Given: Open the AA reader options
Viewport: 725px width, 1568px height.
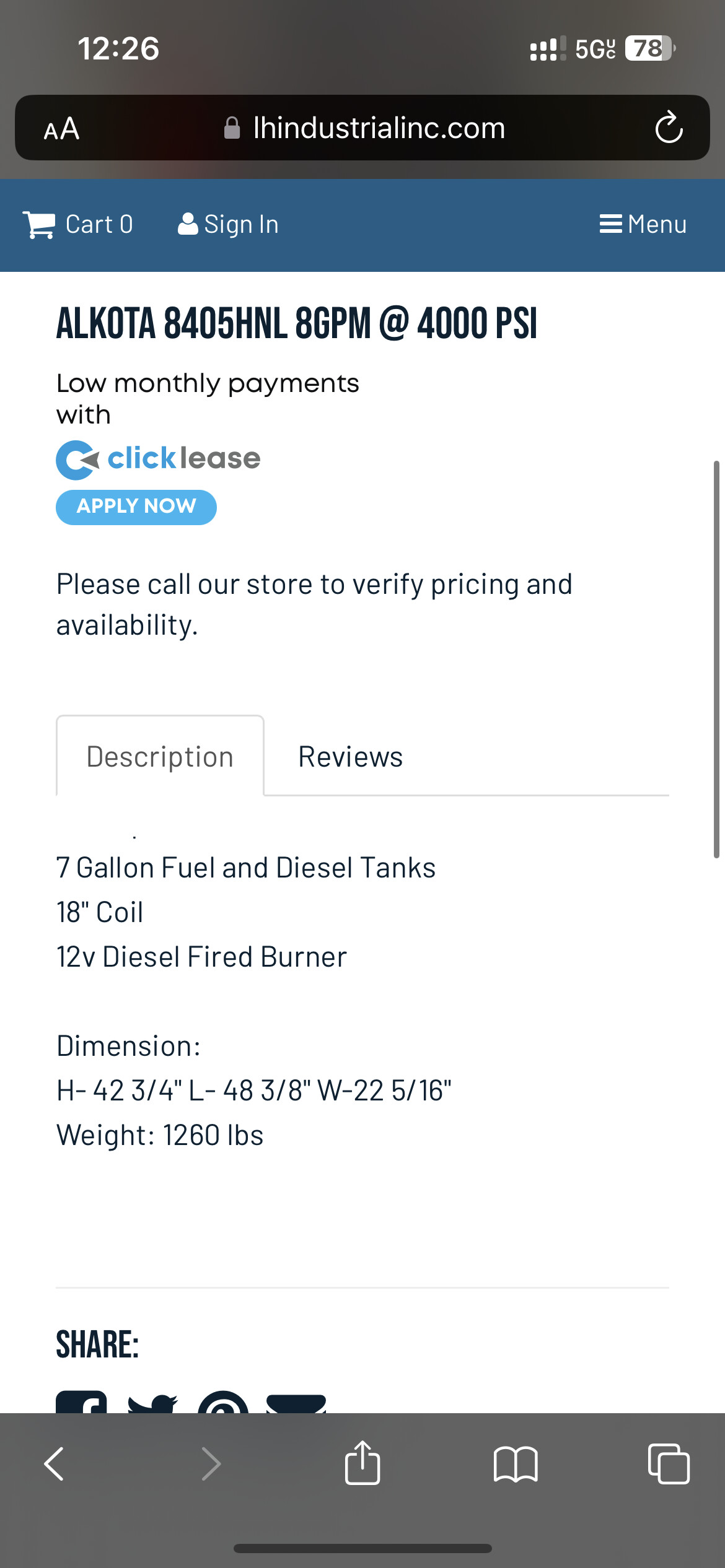Looking at the screenshot, I should (61, 128).
